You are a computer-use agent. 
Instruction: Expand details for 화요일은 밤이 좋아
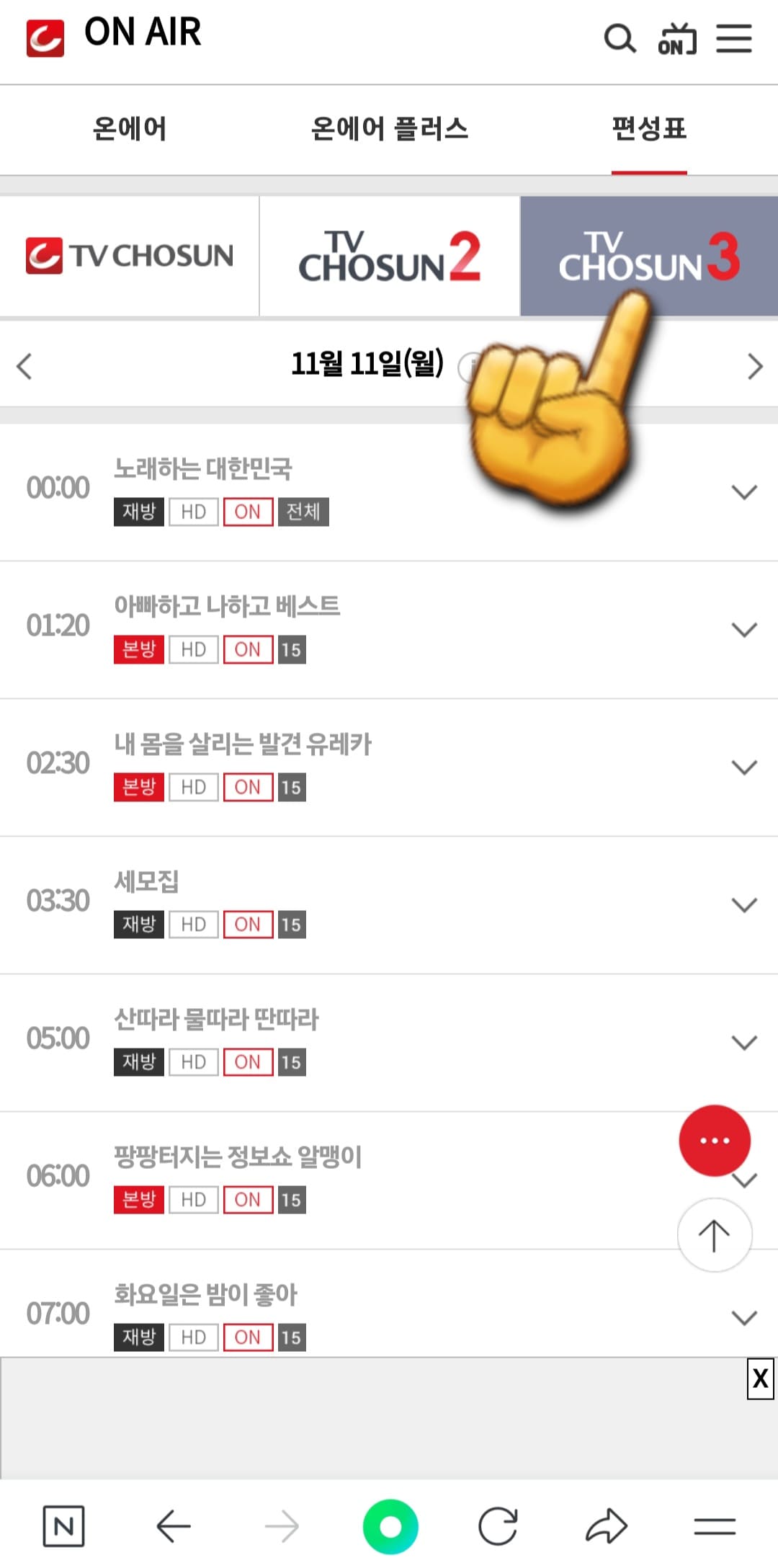(x=743, y=1319)
